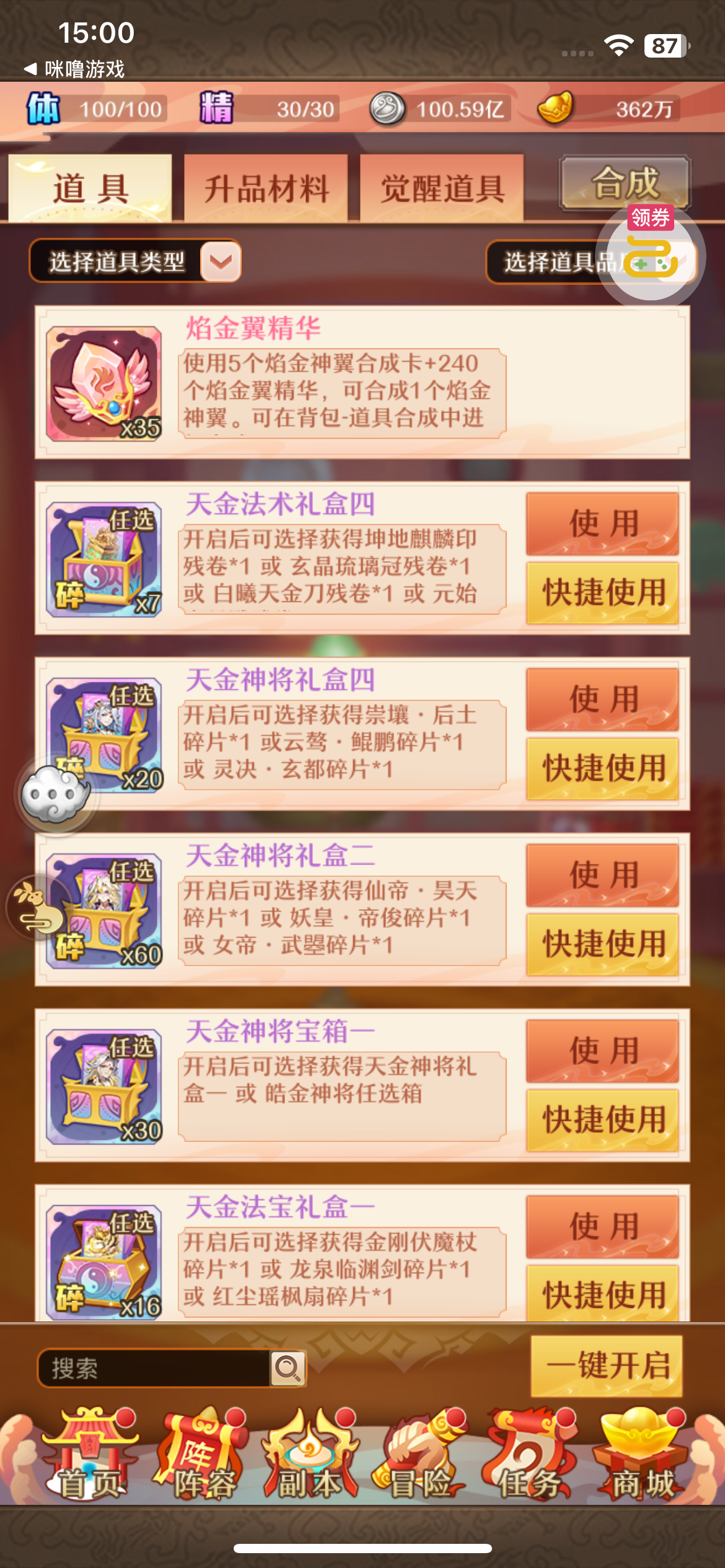Open the 商城 shop tab

click(642, 1454)
